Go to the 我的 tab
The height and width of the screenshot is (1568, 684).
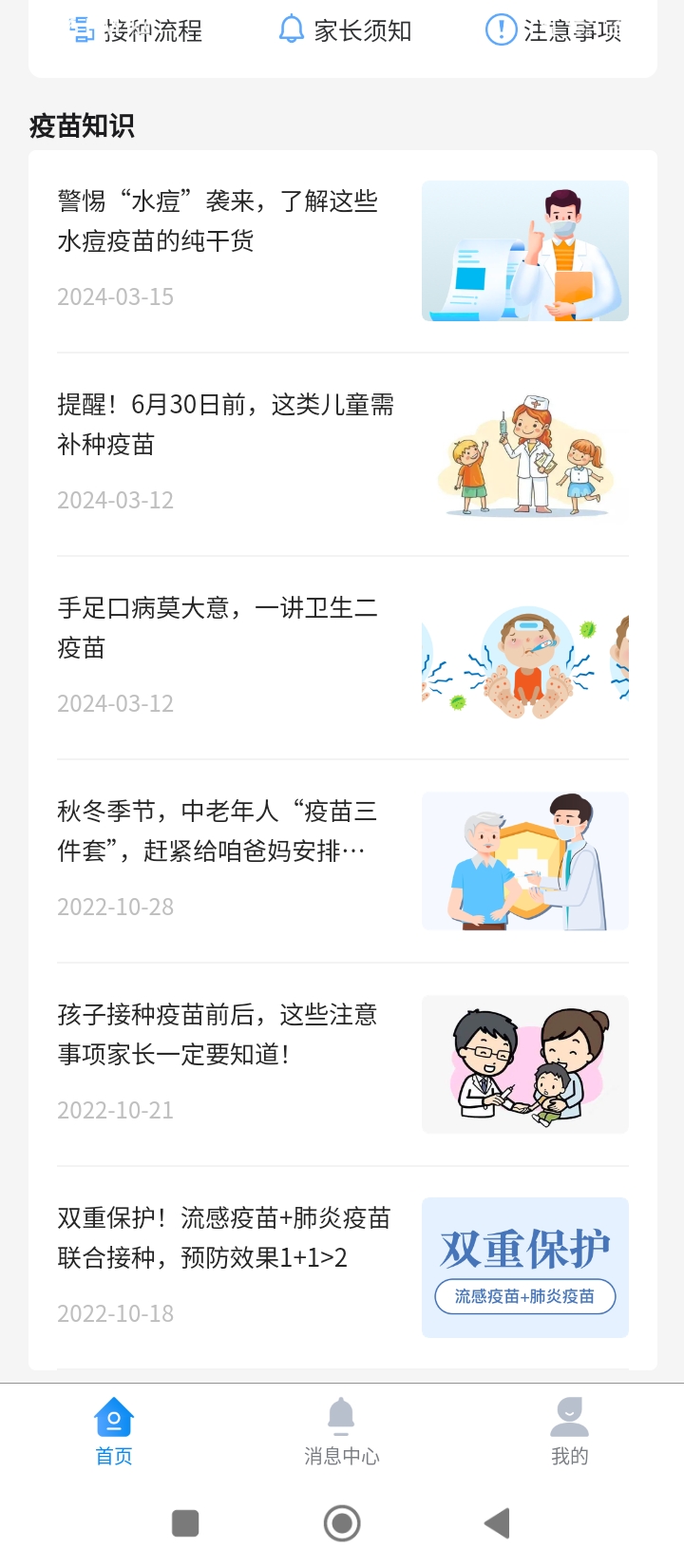(569, 1431)
